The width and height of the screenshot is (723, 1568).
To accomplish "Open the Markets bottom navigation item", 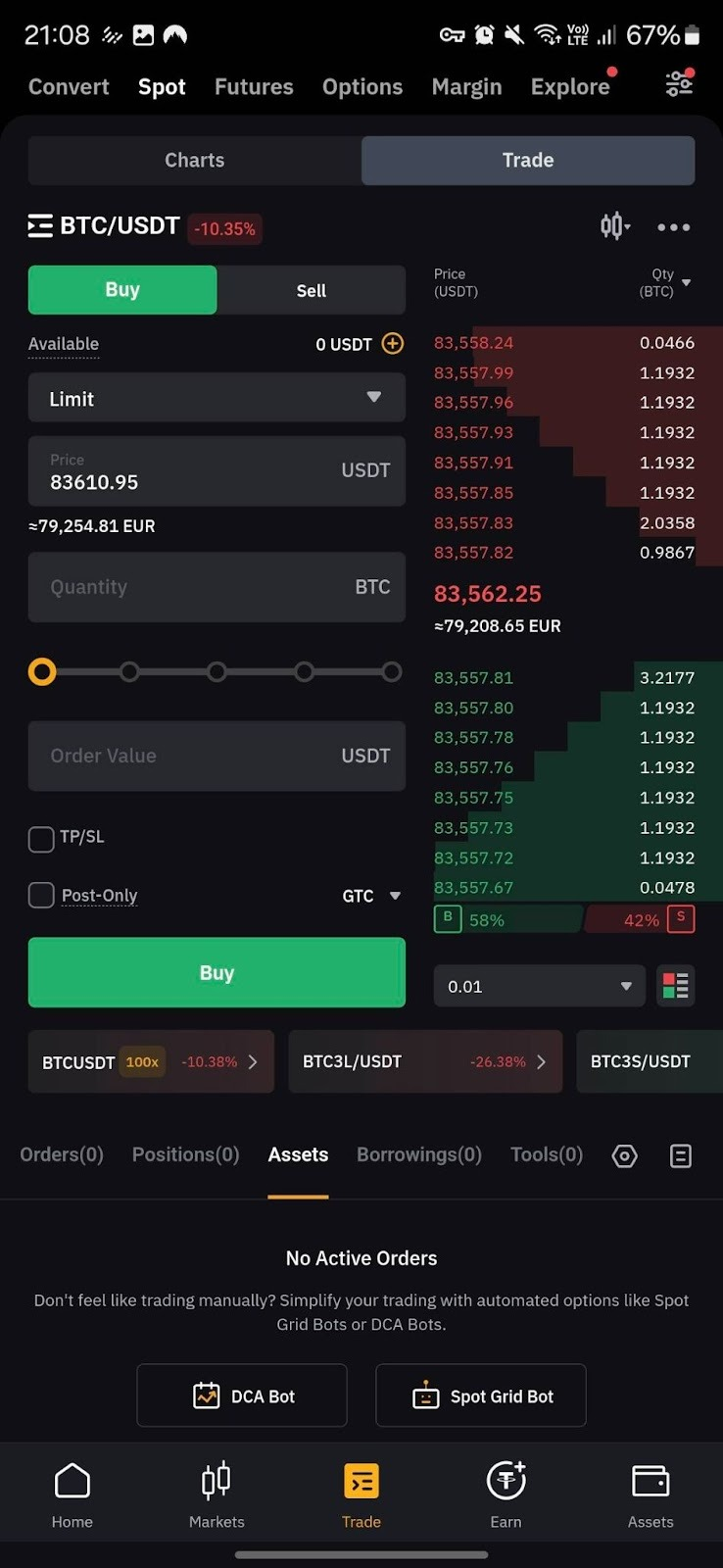I will tap(217, 1494).
